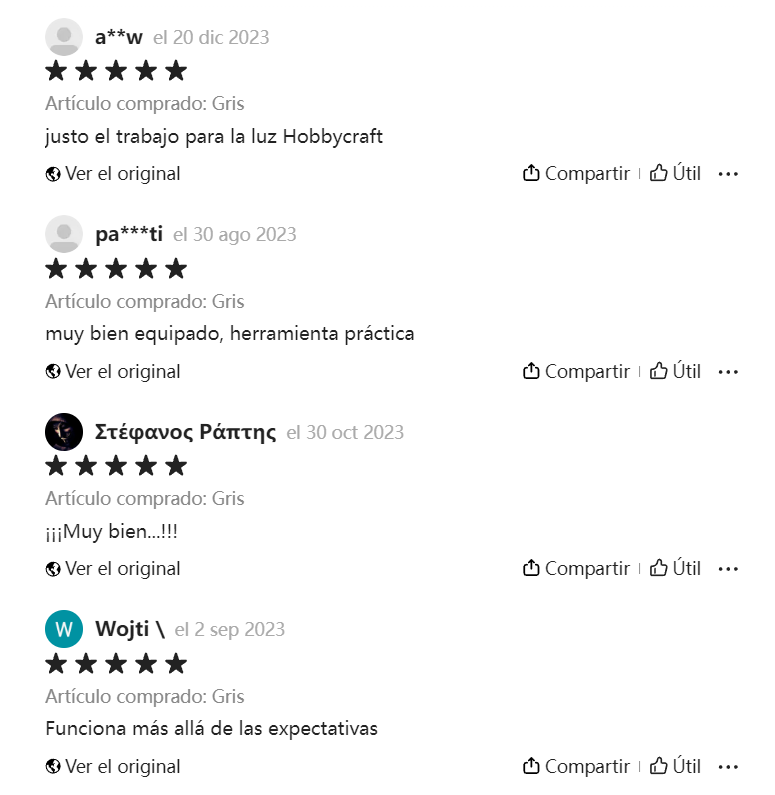775x795 pixels.
Task: Open the overflow menu on Στέφανος Ράπτης's review
Action: (728, 569)
